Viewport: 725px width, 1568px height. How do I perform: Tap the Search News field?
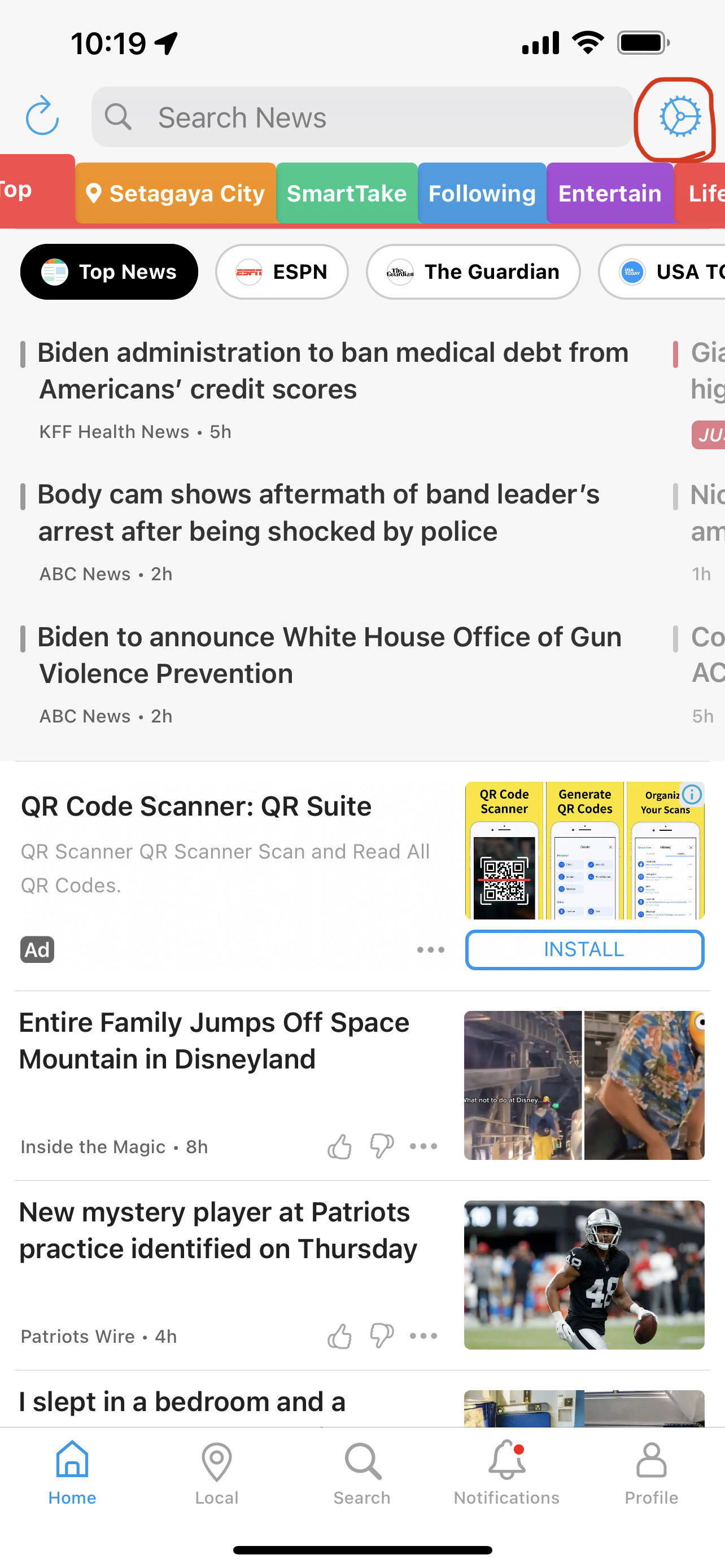coord(362,117)
